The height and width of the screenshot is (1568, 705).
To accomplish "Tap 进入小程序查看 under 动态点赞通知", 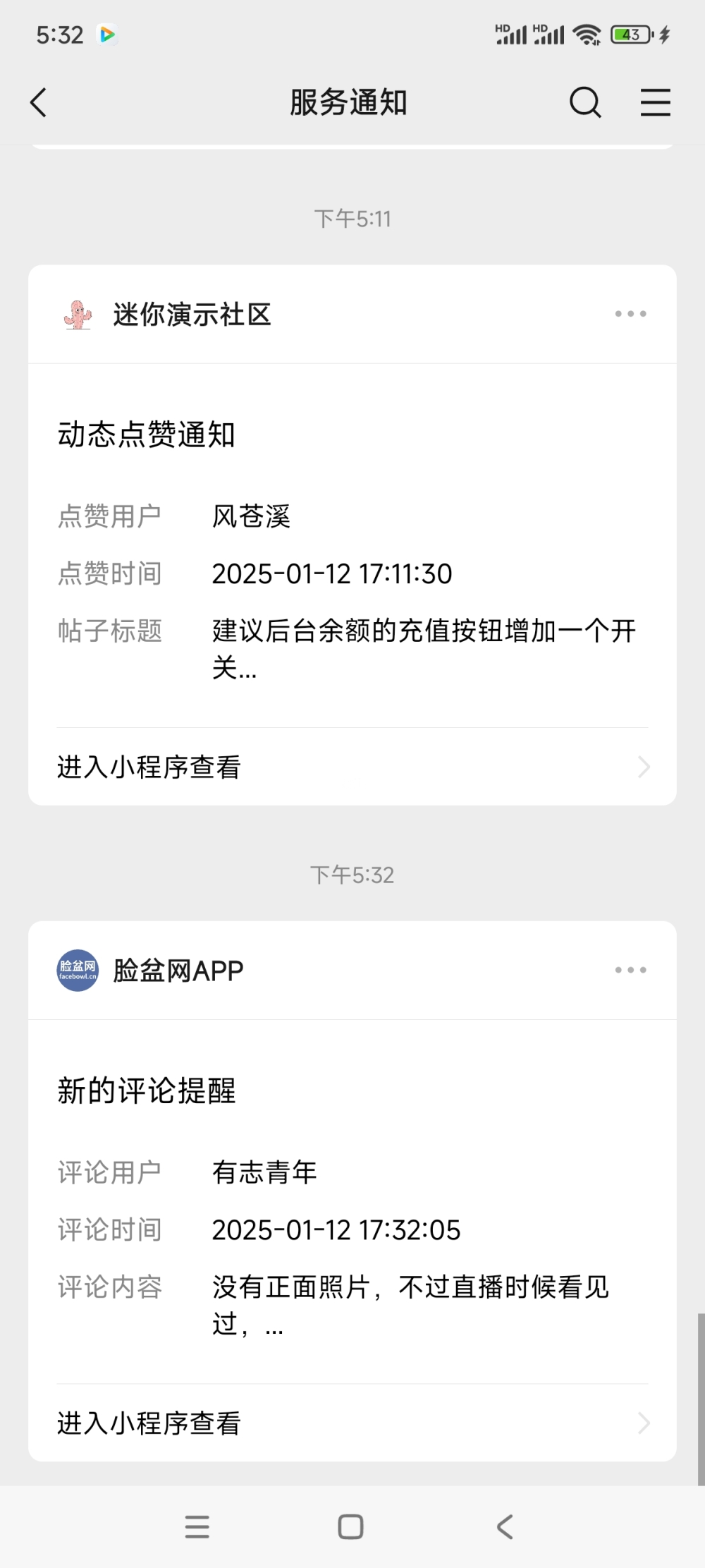I will click(352, 767).
